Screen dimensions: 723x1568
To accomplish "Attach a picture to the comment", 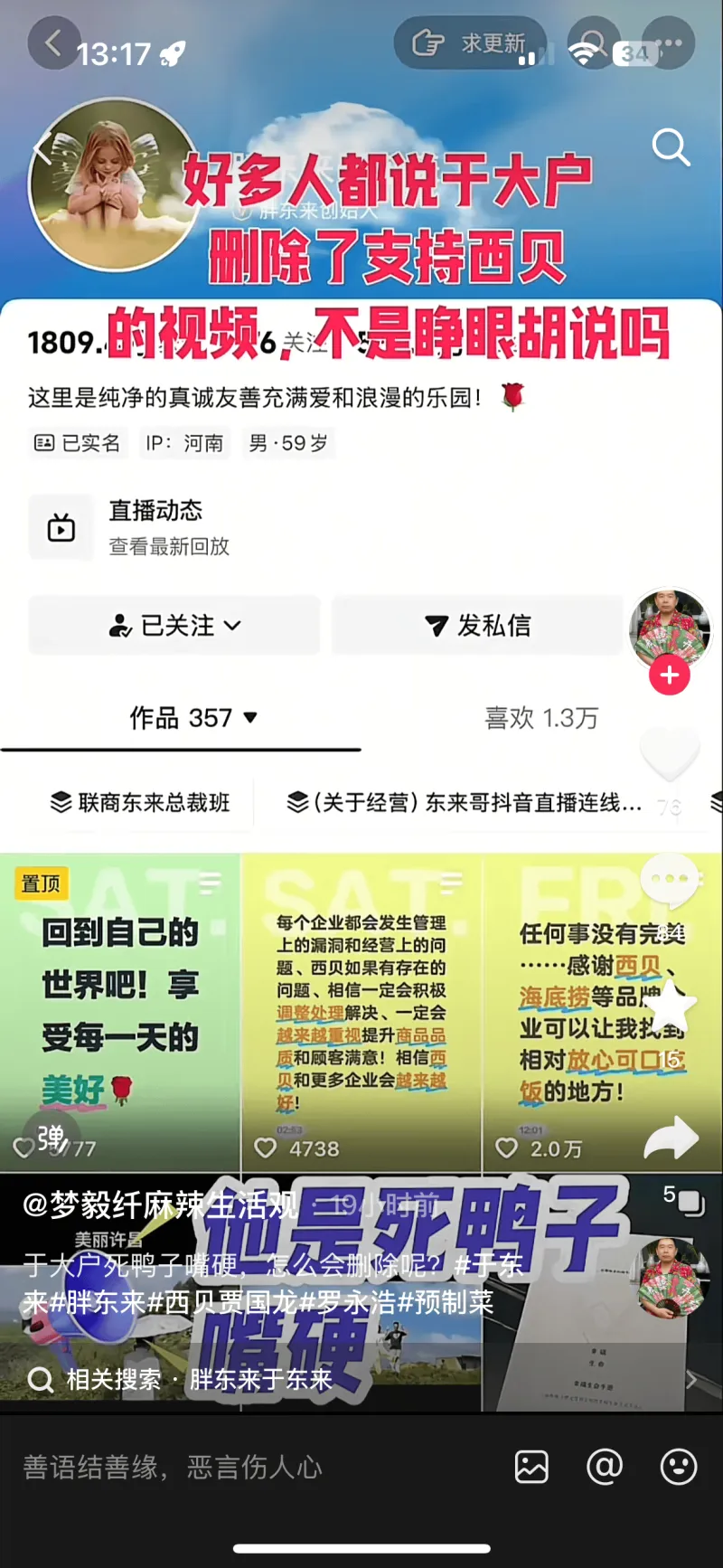I will 531,1467.
